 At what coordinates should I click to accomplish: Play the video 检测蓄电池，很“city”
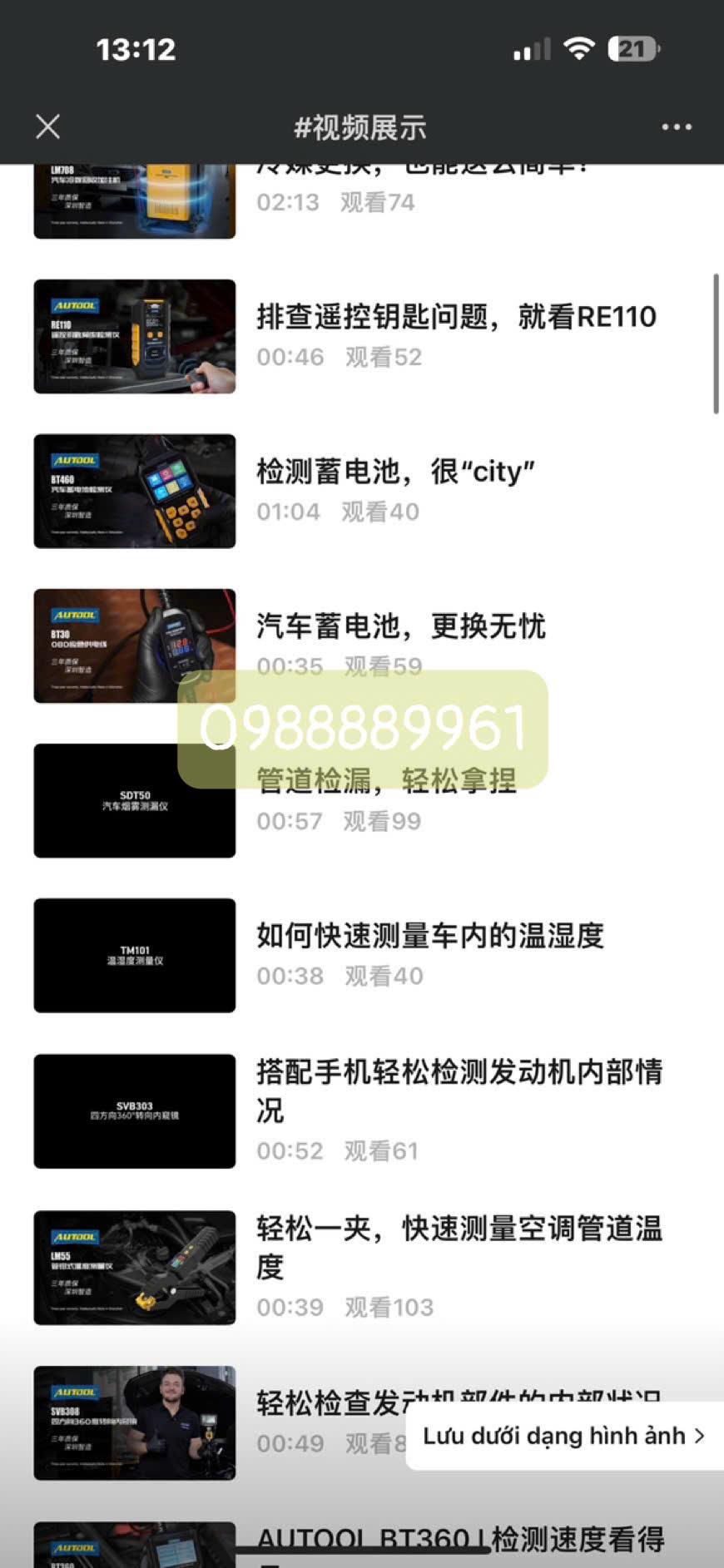point(395,472)
